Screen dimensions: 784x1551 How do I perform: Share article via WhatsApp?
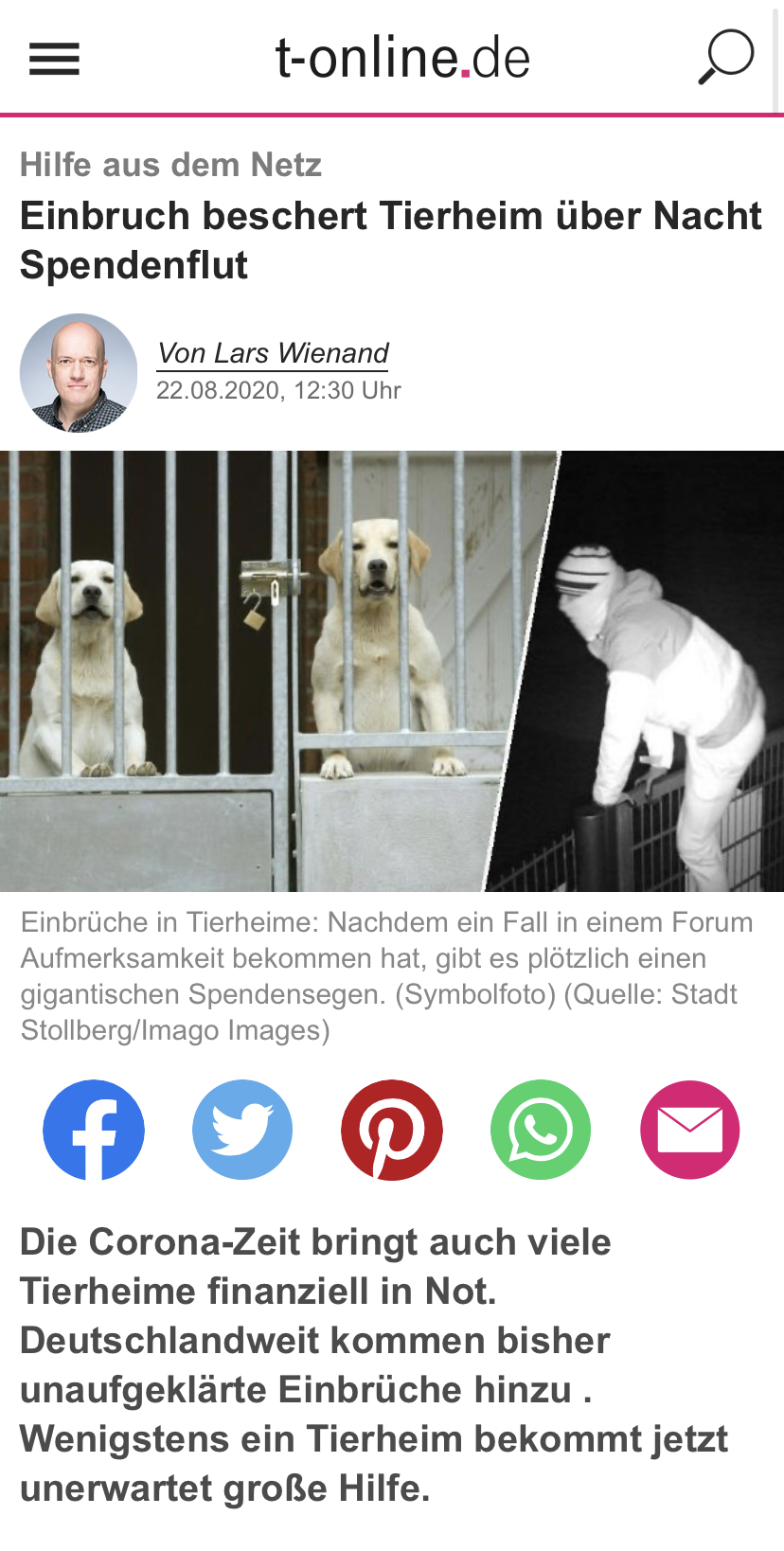[541, 1130]
